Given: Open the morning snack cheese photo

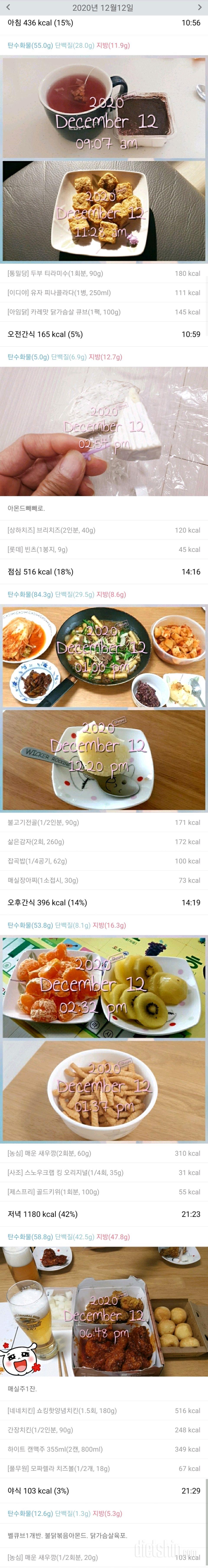Looking at the screenshot, I should 104,431.
